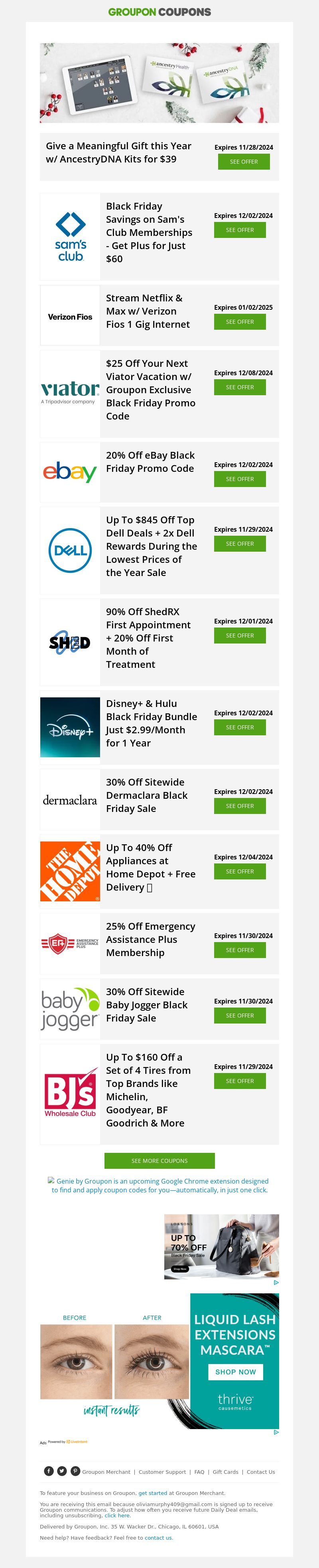See the Sam's Club membership offer

(x=239, y=230)
